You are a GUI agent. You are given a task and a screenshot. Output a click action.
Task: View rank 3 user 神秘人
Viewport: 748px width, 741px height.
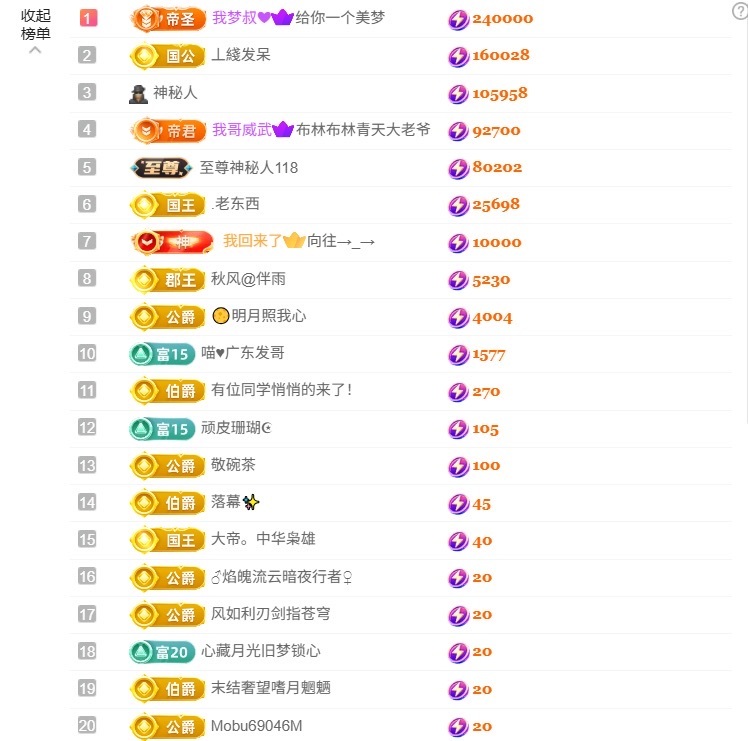[x=175, y=93]
